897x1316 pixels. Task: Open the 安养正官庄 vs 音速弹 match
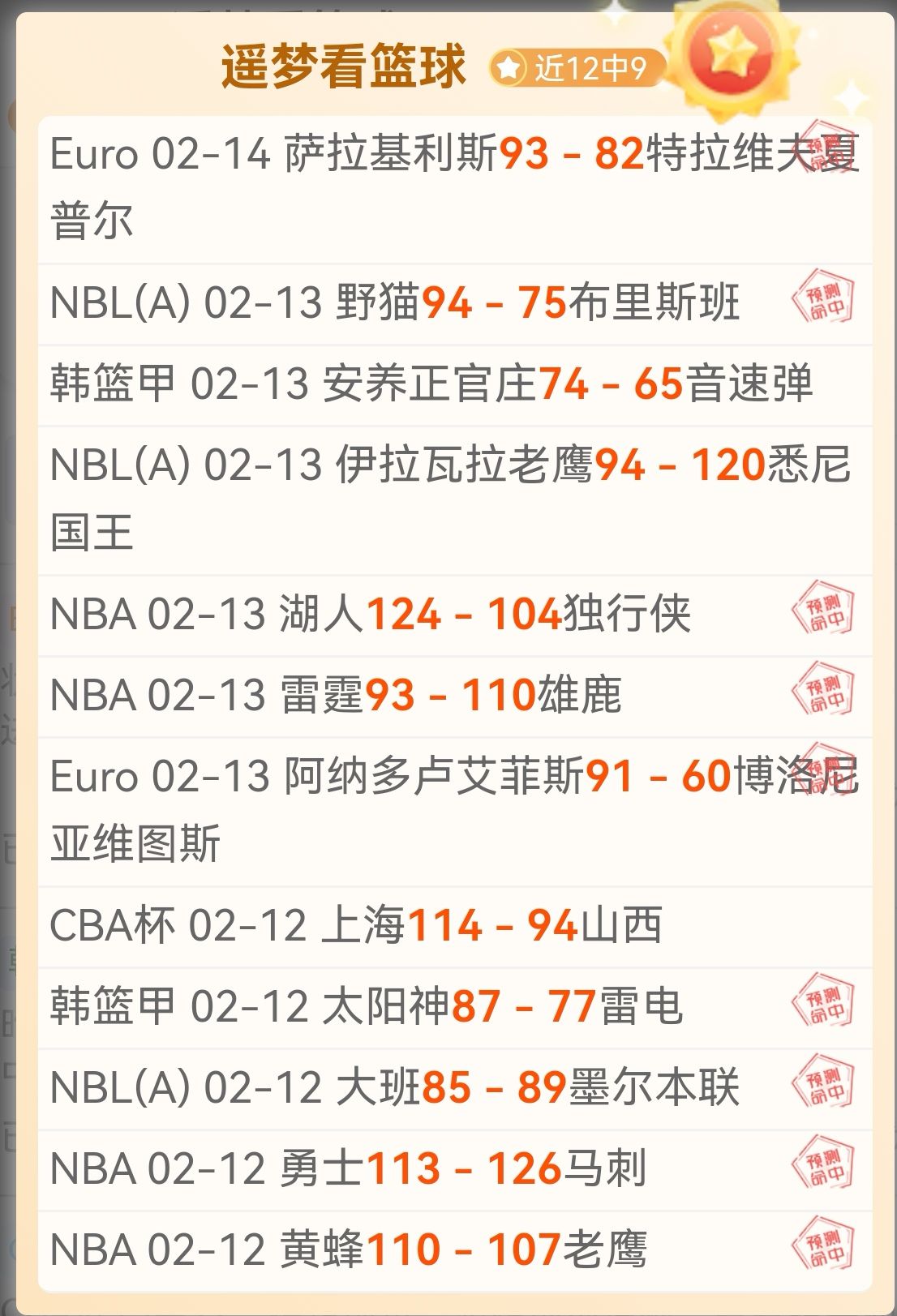point(454,384)
